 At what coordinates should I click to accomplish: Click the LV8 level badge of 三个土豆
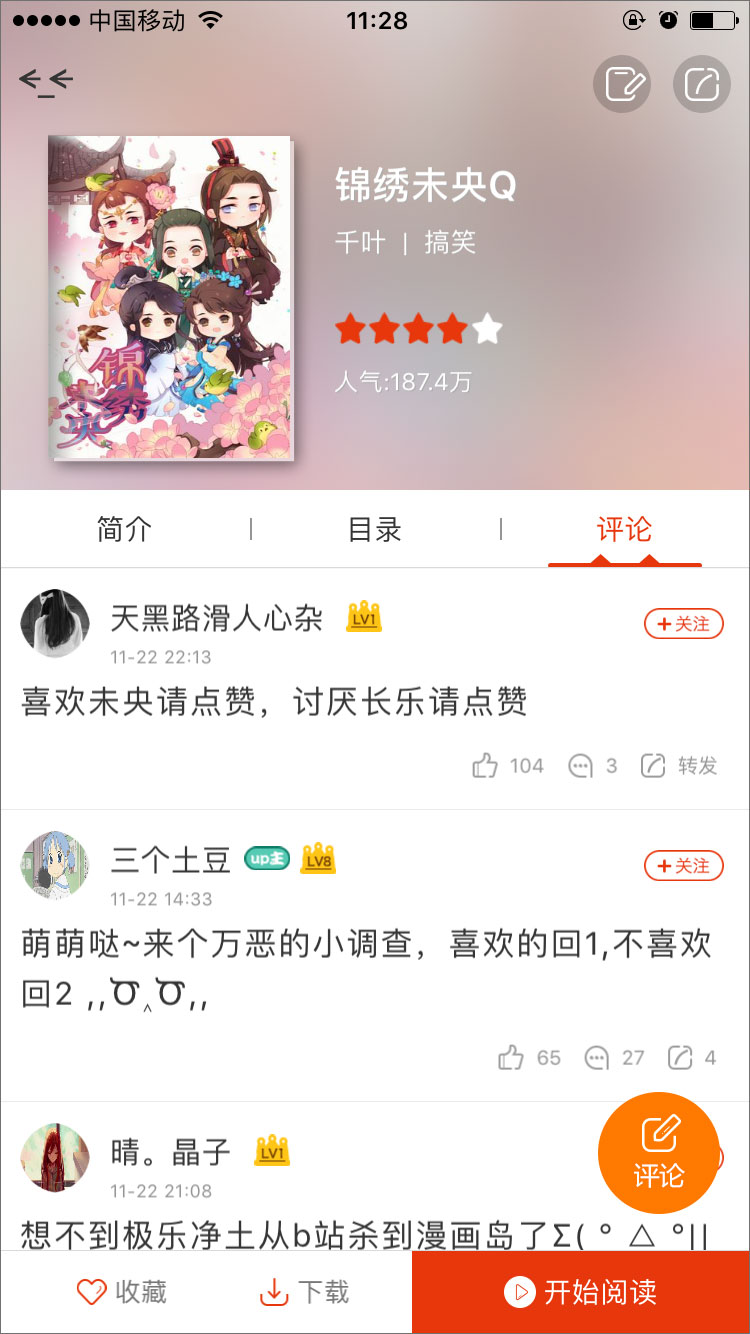(x=319, y=858)
